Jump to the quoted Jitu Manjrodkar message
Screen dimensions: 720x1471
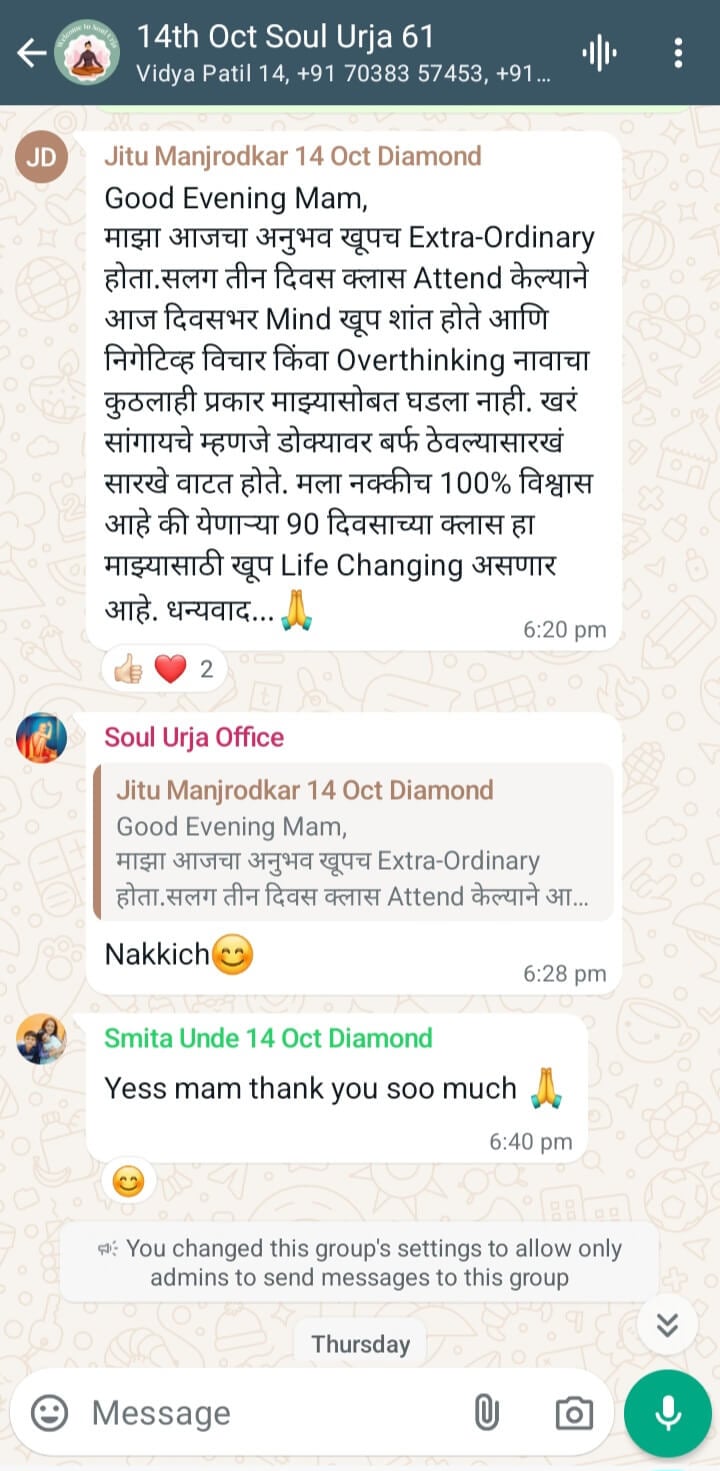(x=353, y=842)
